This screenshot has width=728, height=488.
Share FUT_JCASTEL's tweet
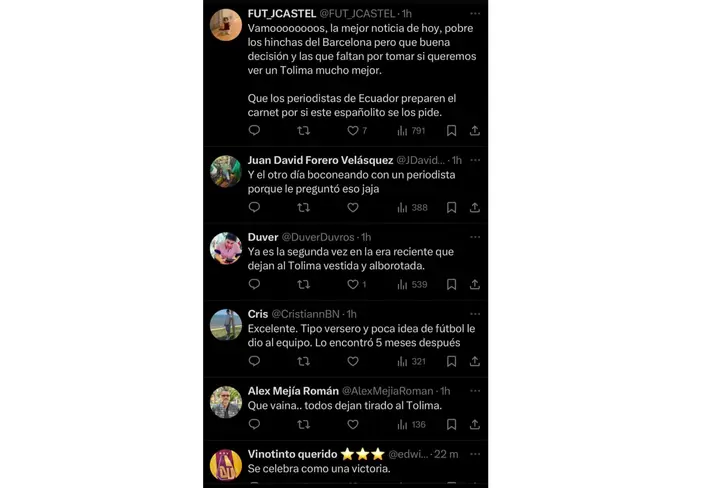coord(475,131)
